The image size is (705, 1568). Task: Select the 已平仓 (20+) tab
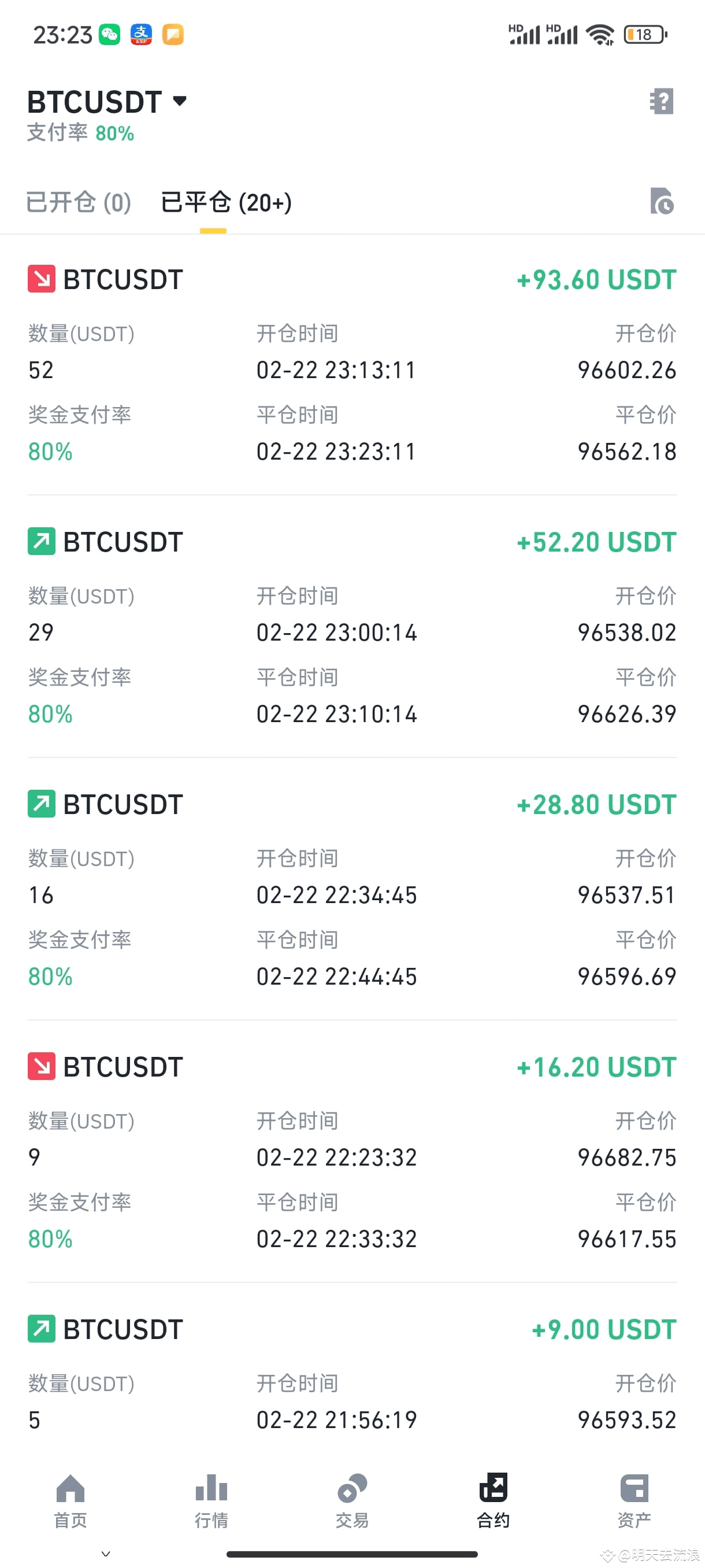(226, 202)
